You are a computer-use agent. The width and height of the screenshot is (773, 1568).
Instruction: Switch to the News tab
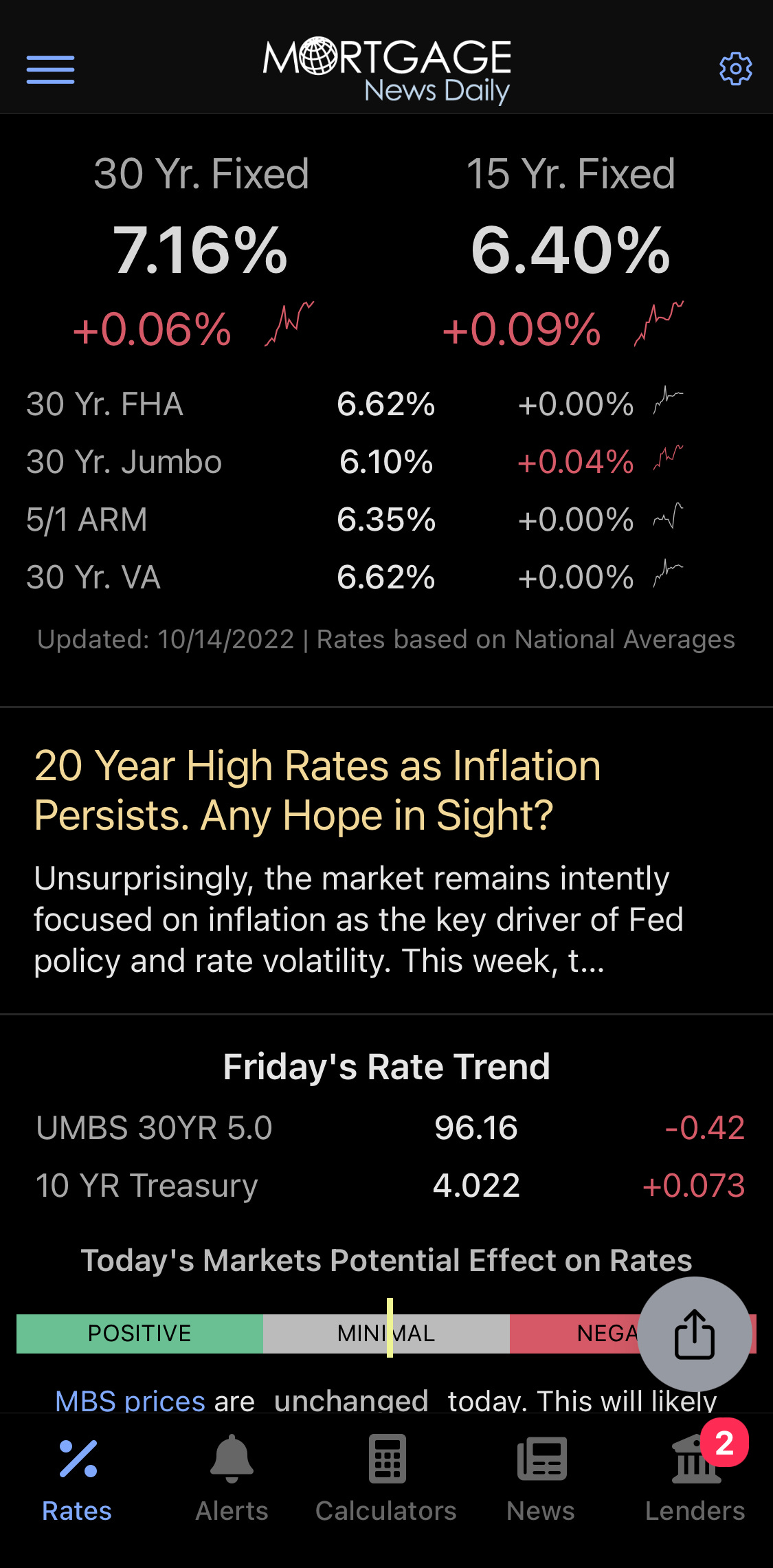click(541, 1478)
